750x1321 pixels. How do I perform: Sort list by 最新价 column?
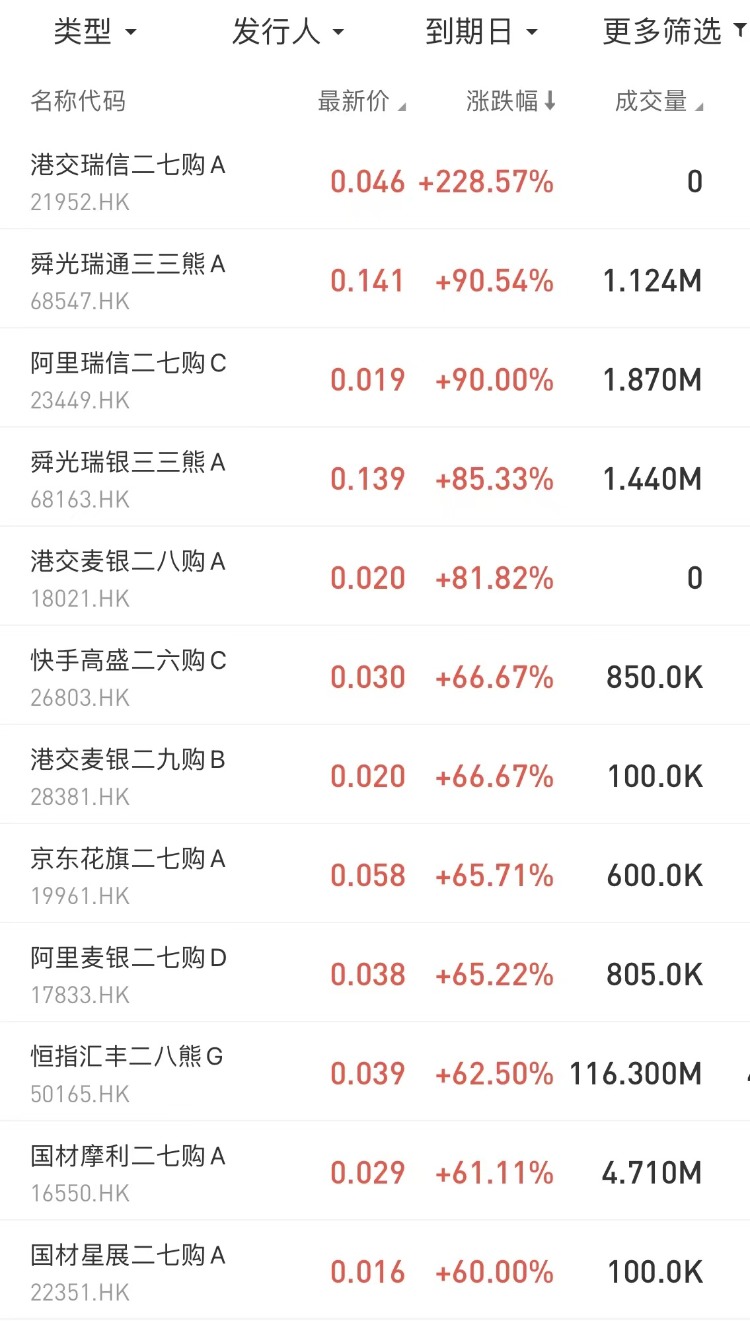tap(361, 101)
